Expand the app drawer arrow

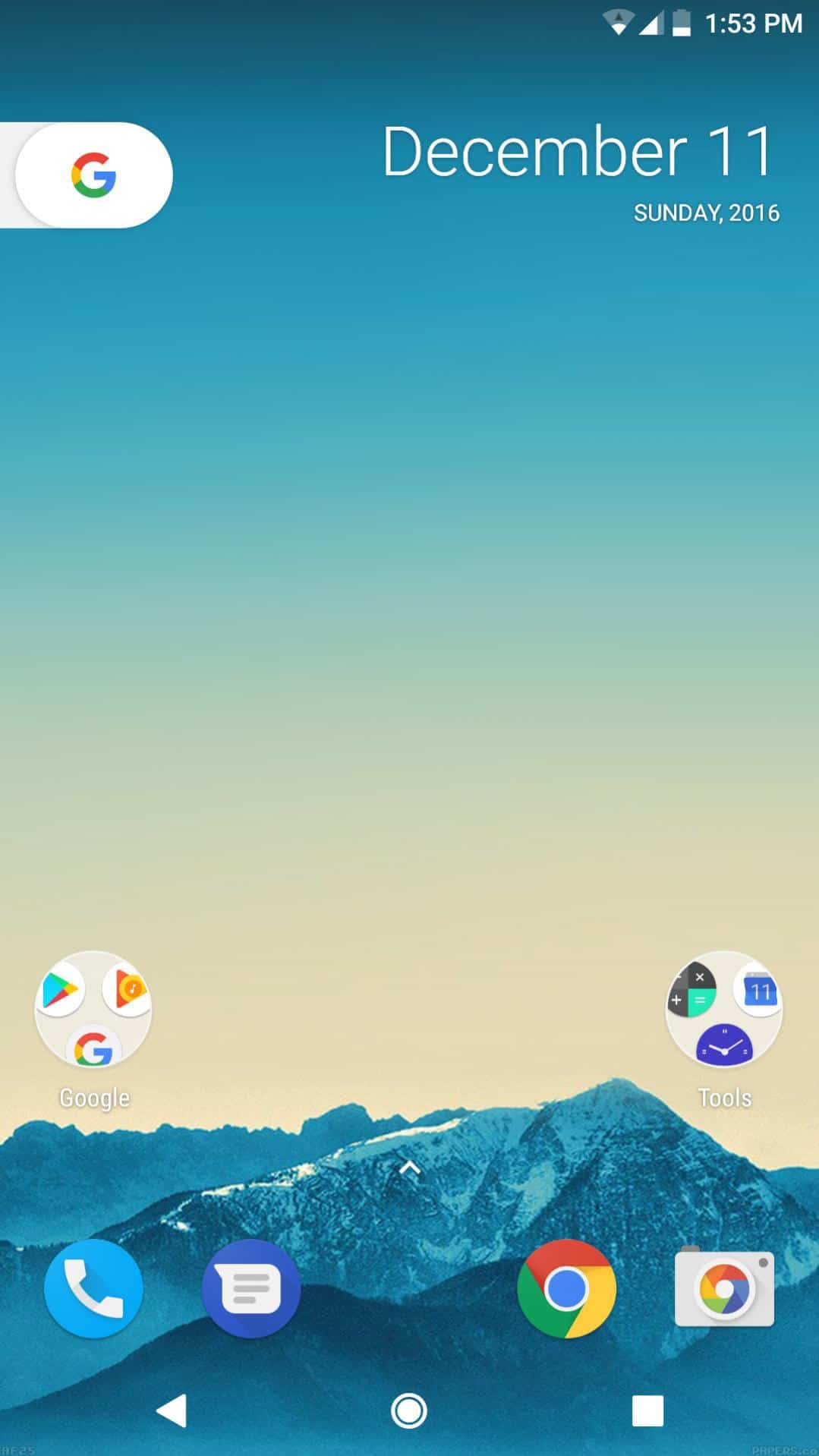[410, 1168]
